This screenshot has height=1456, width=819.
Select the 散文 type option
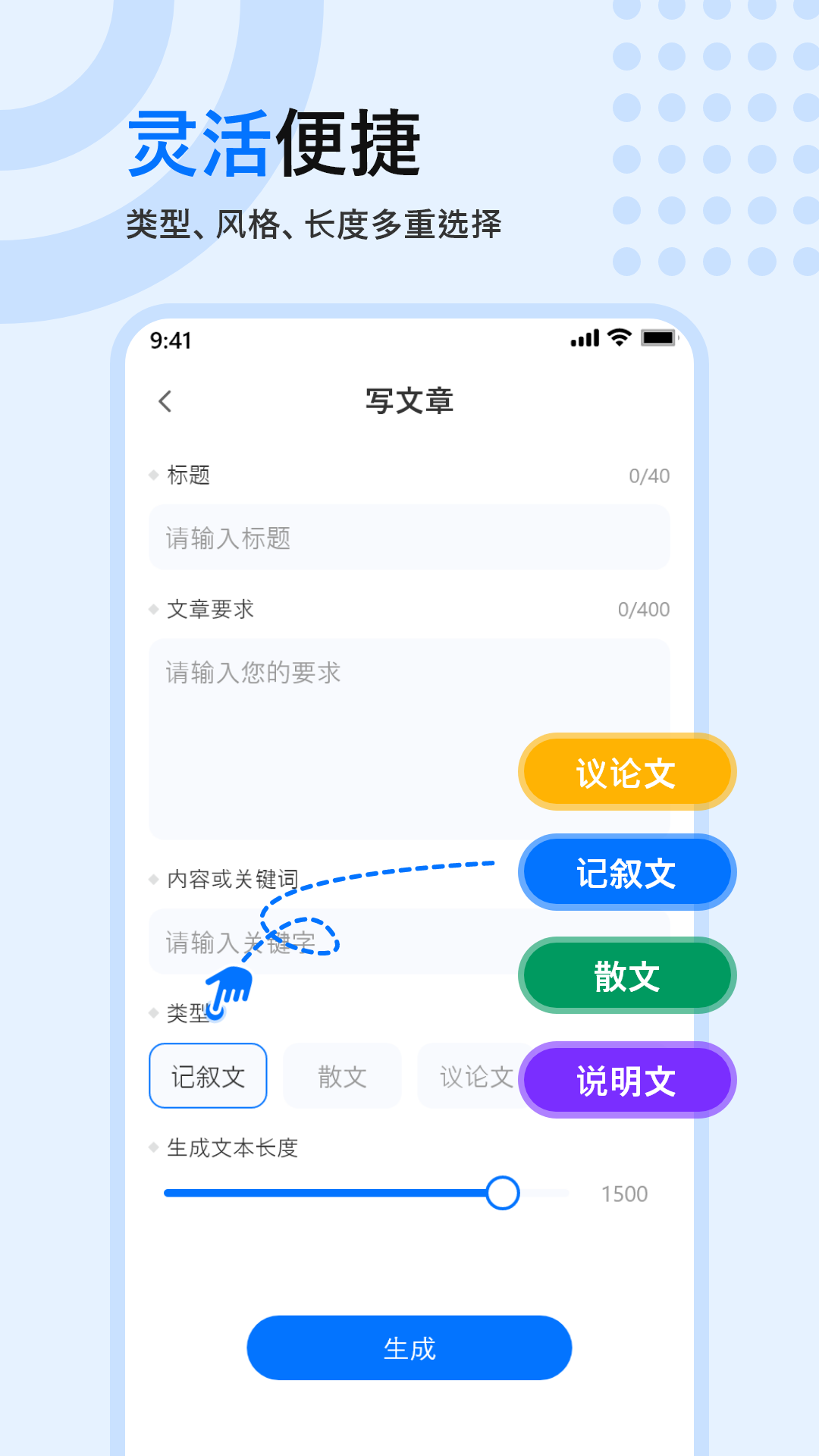(x=341, y=1076)
